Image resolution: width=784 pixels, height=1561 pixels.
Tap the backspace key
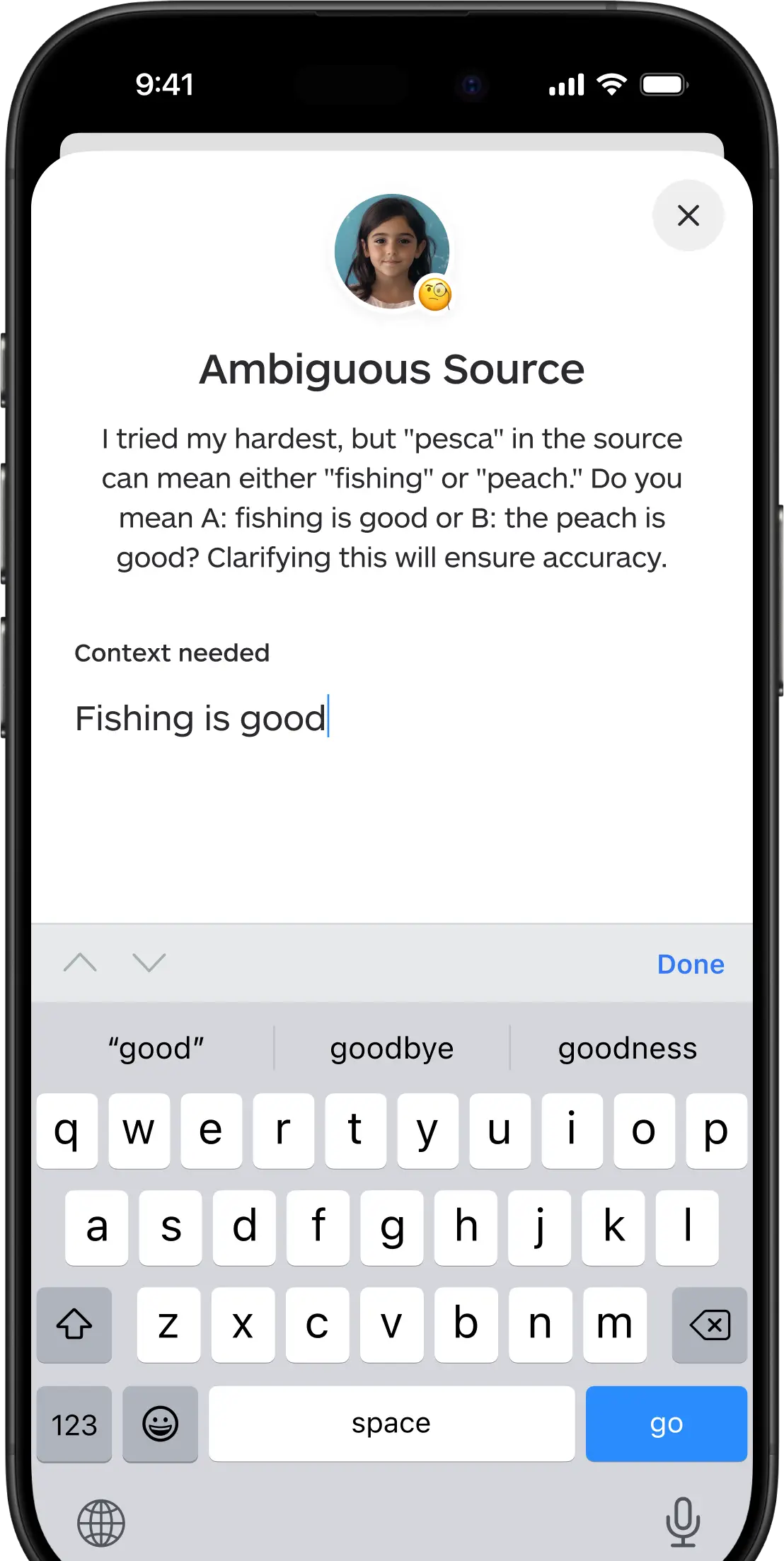click(709, 1324)
